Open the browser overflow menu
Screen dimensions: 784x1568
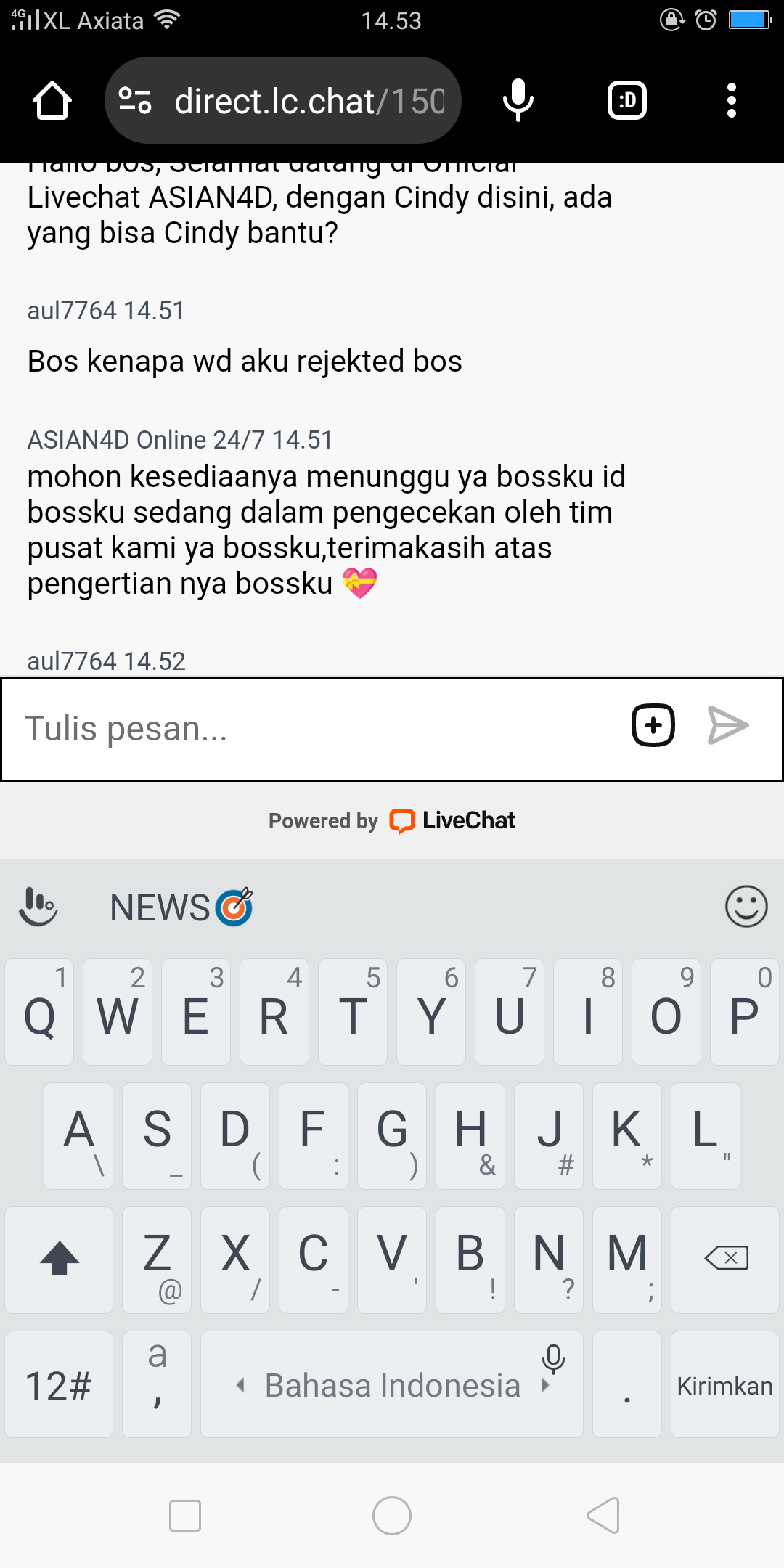tap(732, 100)
